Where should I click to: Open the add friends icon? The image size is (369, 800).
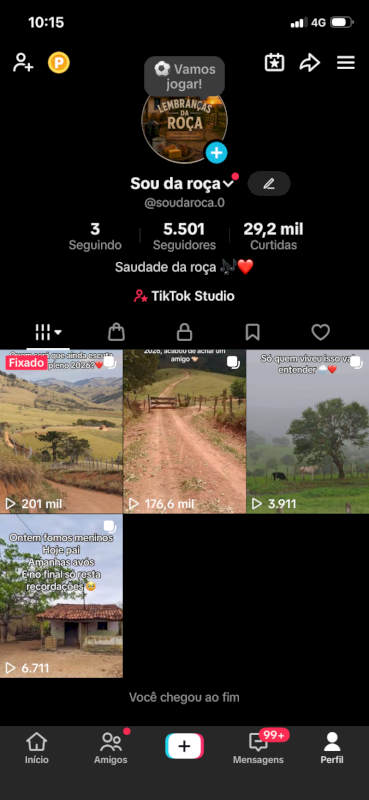pos(22,63)
